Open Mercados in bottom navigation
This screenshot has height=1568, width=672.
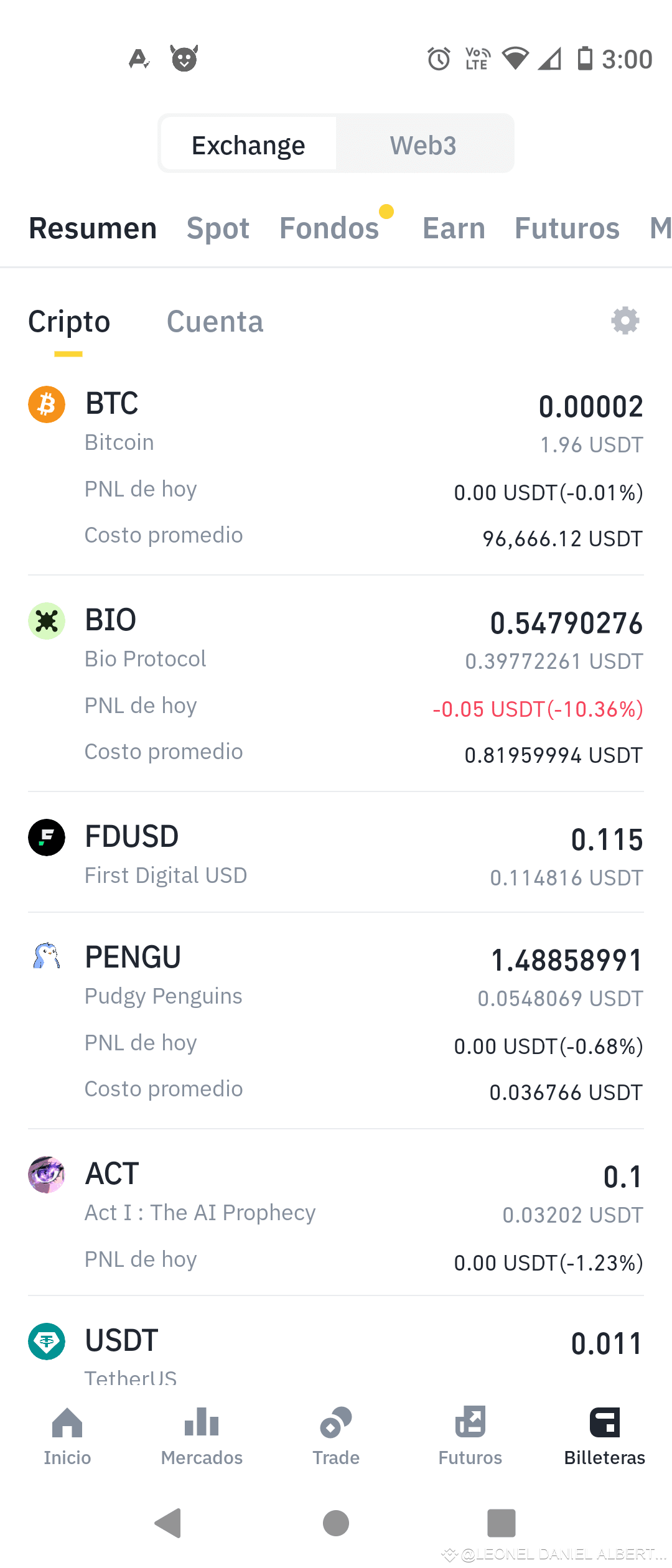[202, 1436]
